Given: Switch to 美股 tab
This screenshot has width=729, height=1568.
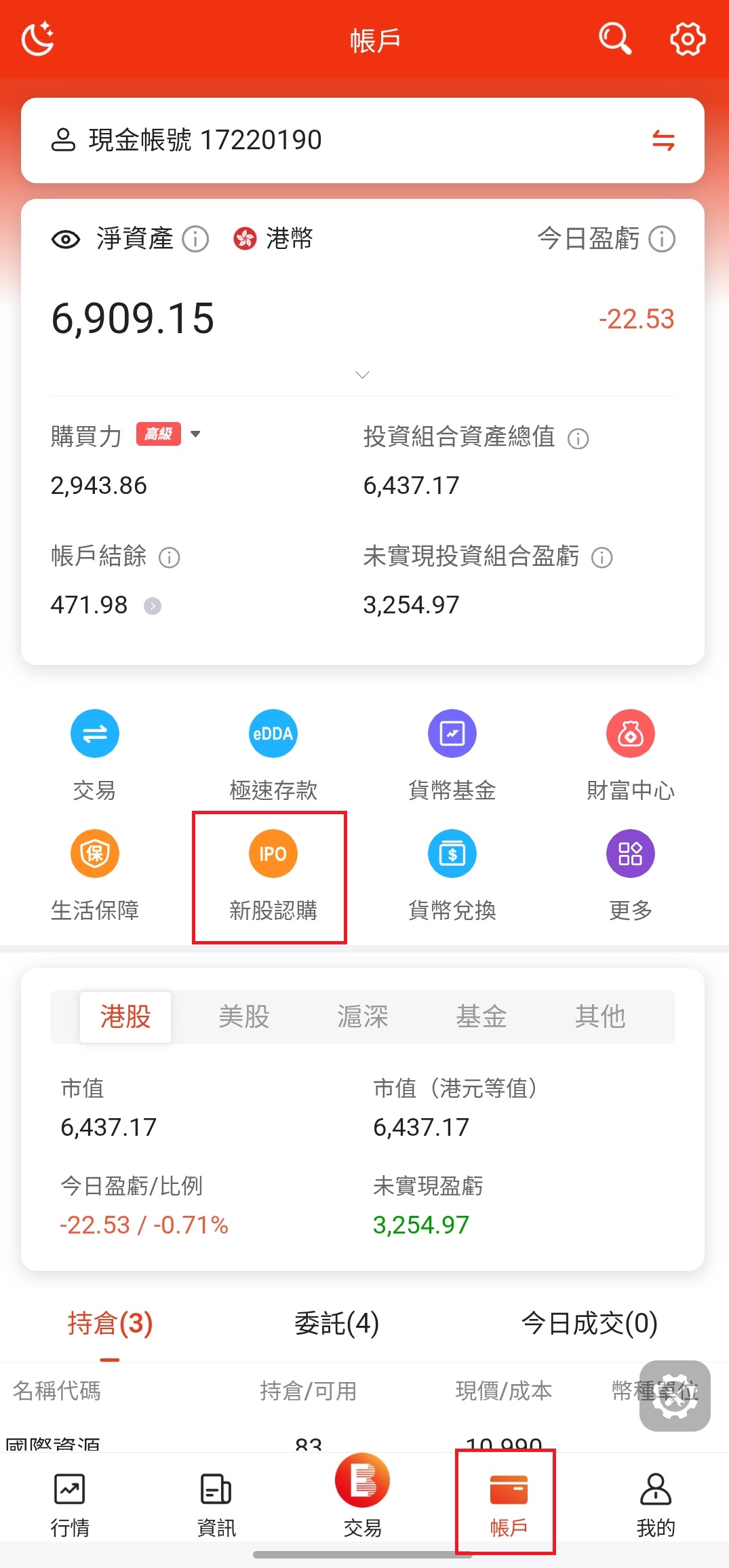Looking at the screenshot, I should (x=244, y=1016).
